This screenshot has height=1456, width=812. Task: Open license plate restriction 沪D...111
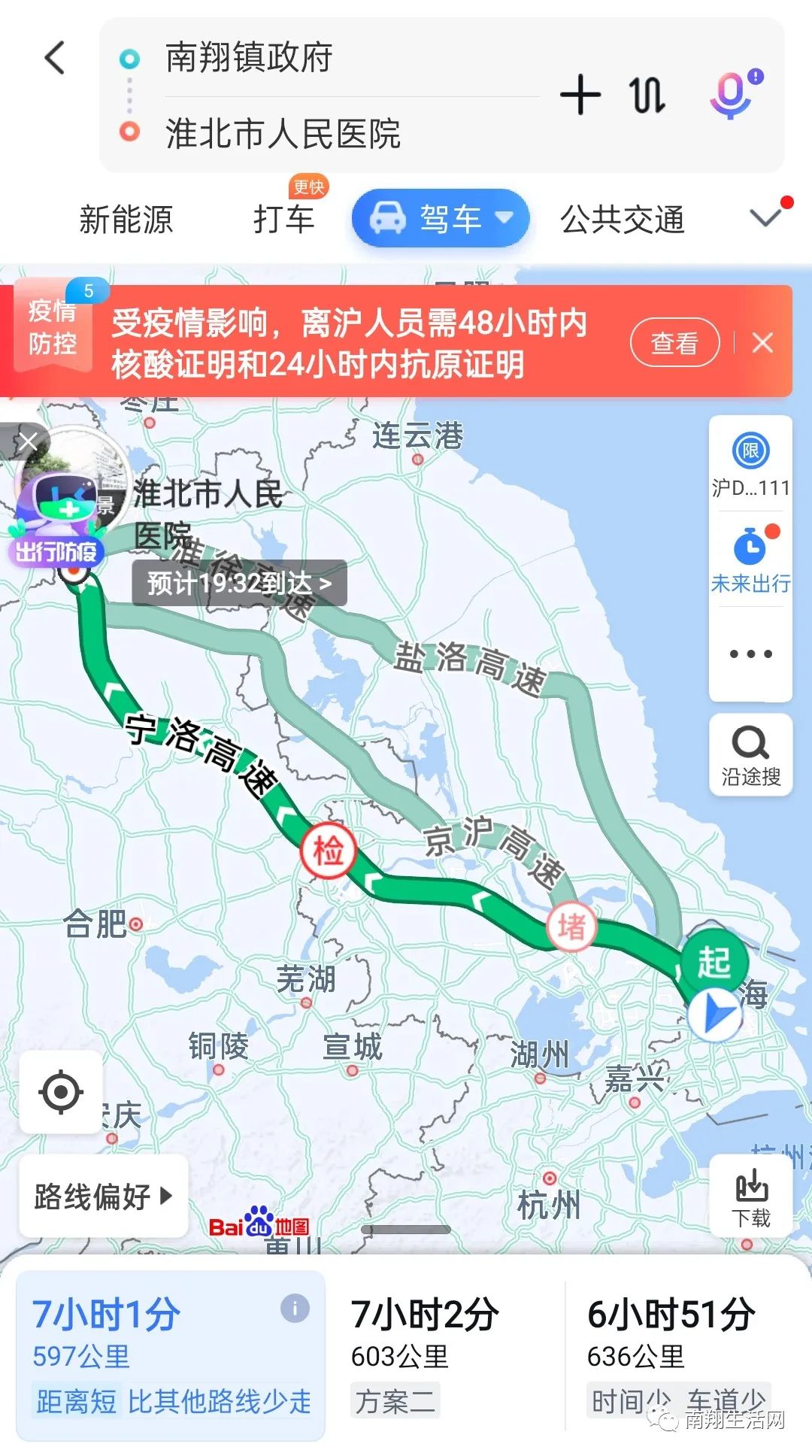coord(750,465)
